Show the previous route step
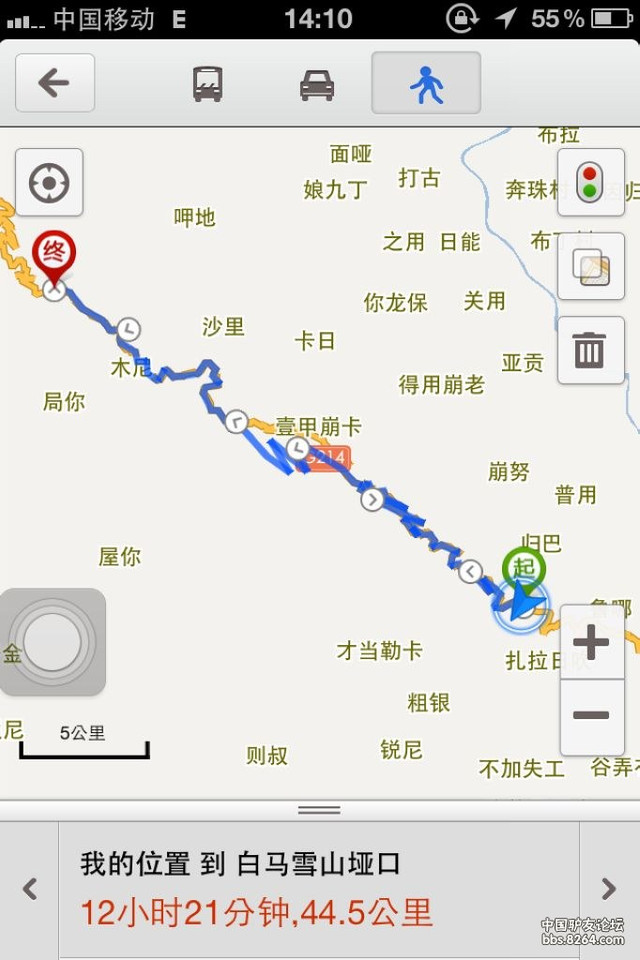 tap(30, 888)
